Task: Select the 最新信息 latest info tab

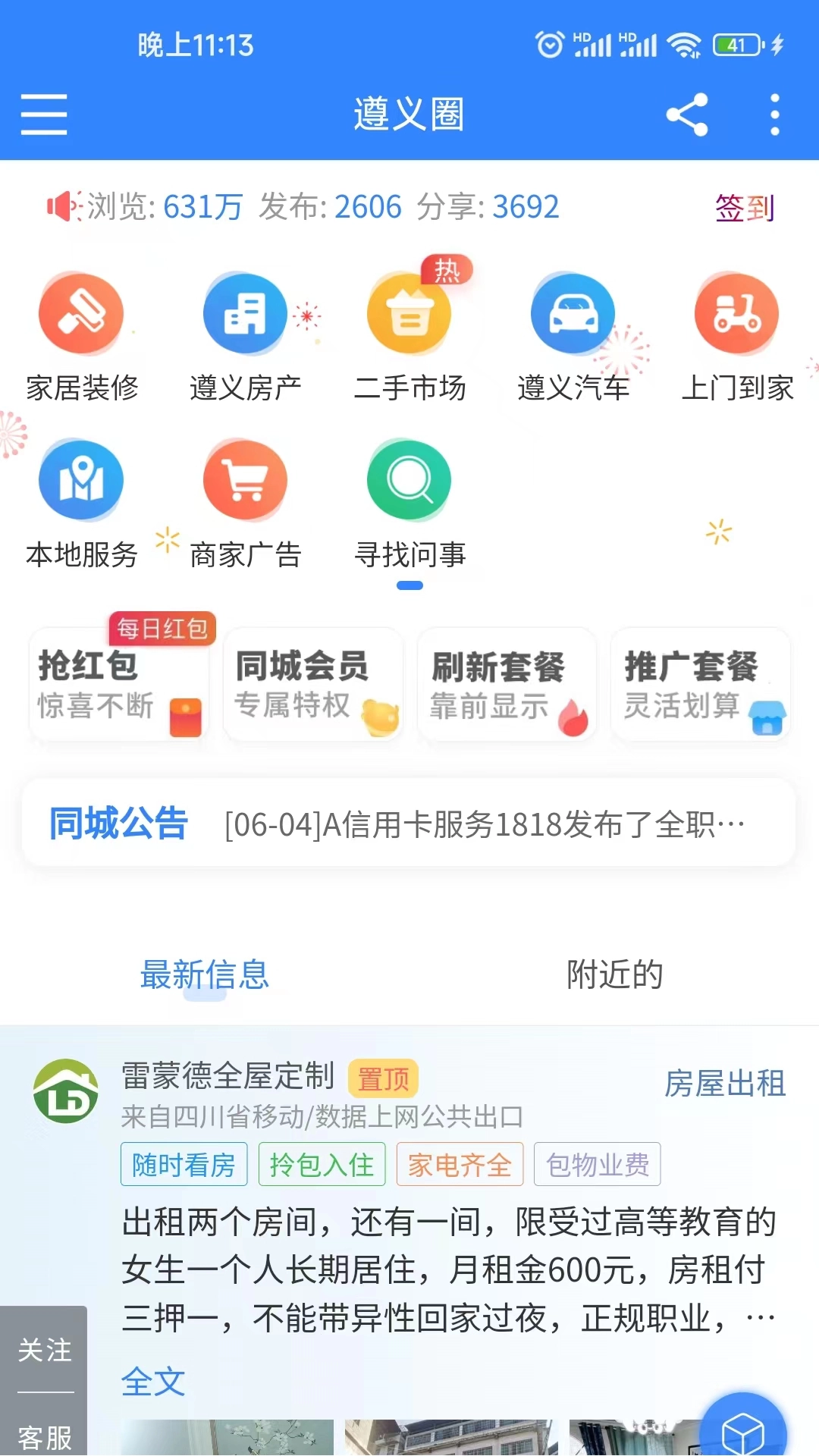Action: point(203,976)
